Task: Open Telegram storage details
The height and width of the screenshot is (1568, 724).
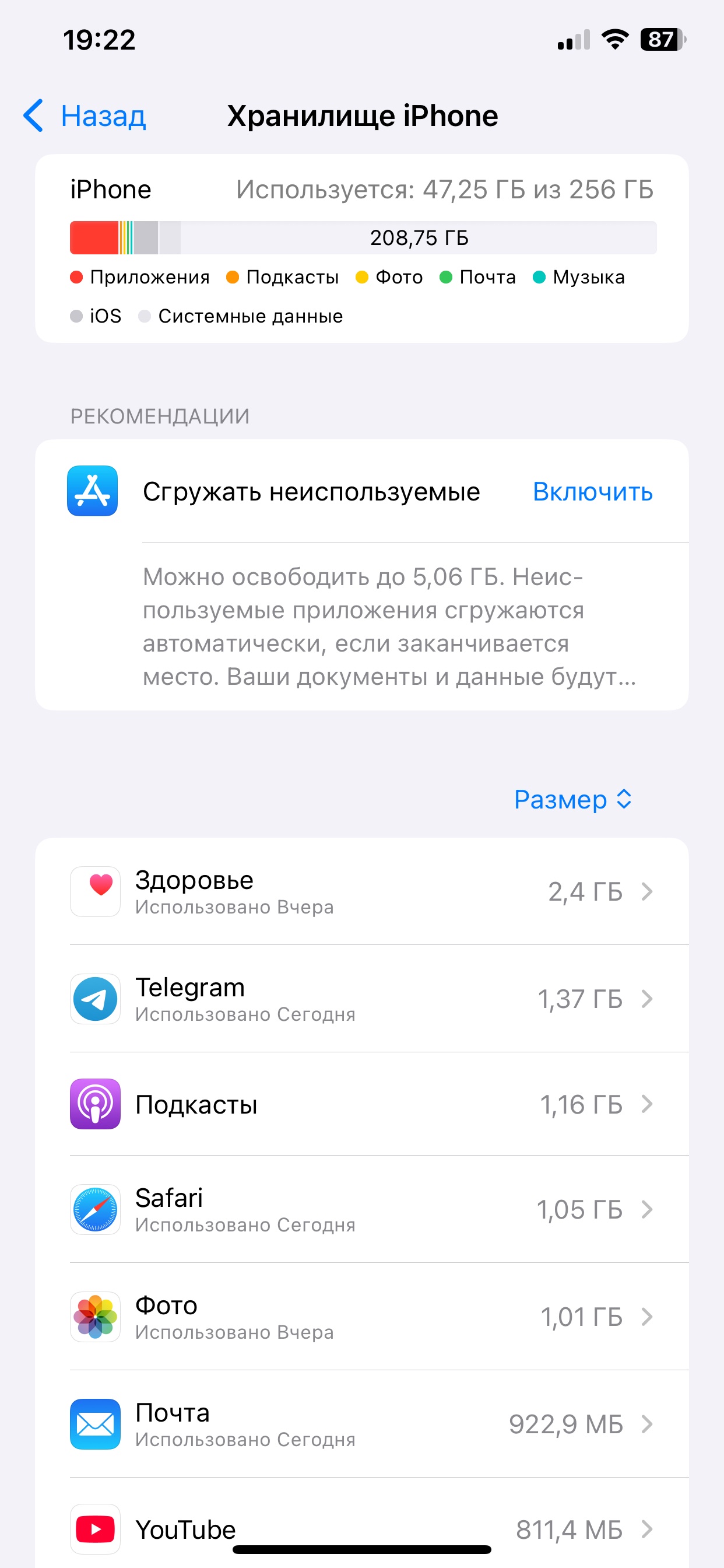Action: point(362,998)
